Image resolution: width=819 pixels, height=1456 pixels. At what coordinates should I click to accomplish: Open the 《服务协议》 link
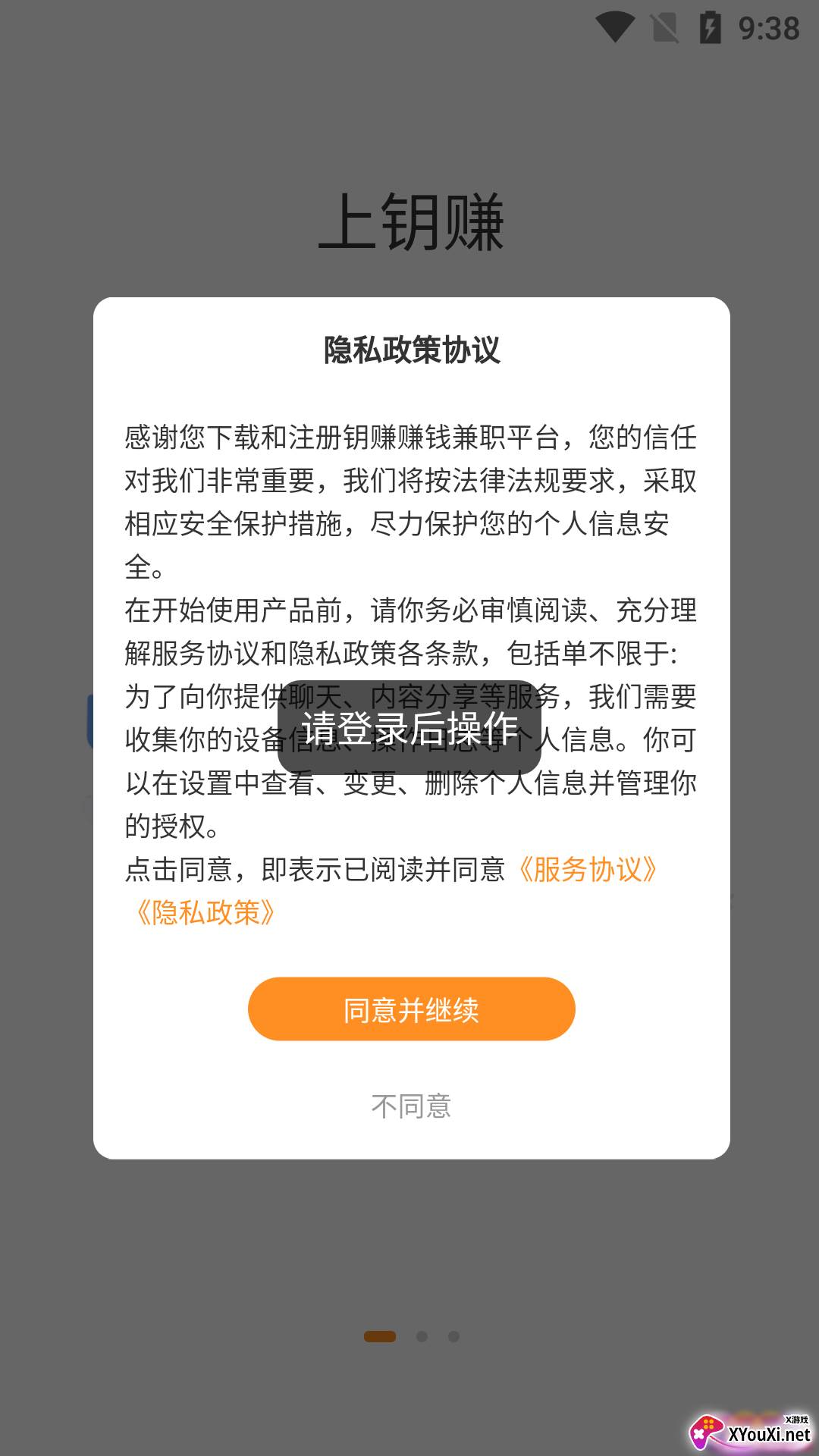click(x=587, y=869)
